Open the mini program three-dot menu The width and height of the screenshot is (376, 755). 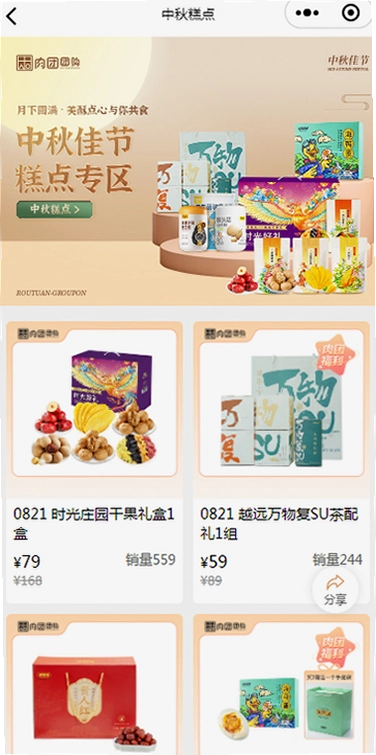point(308,13)
